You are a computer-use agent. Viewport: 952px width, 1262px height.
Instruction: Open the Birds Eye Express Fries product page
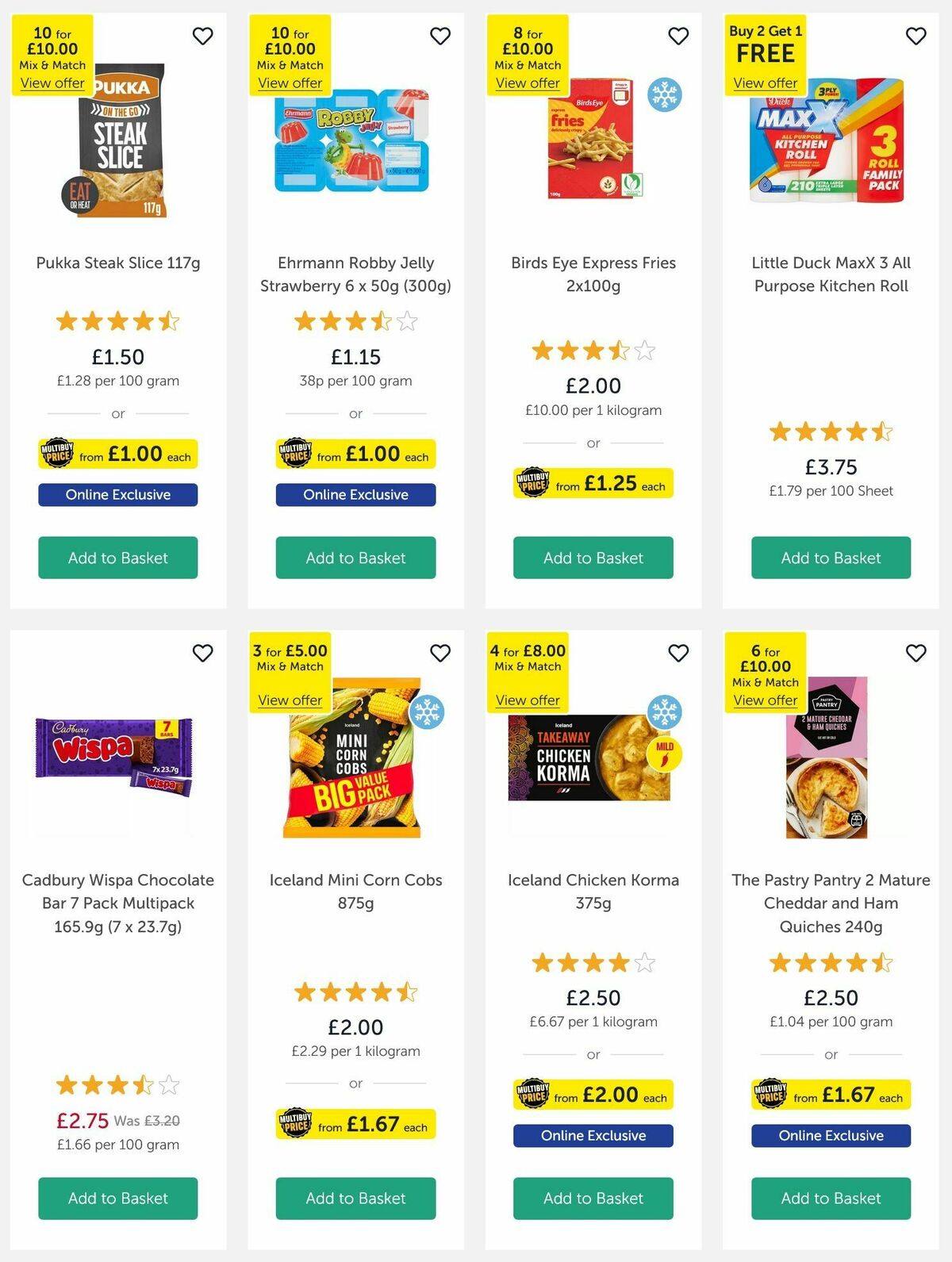[593, 274]
